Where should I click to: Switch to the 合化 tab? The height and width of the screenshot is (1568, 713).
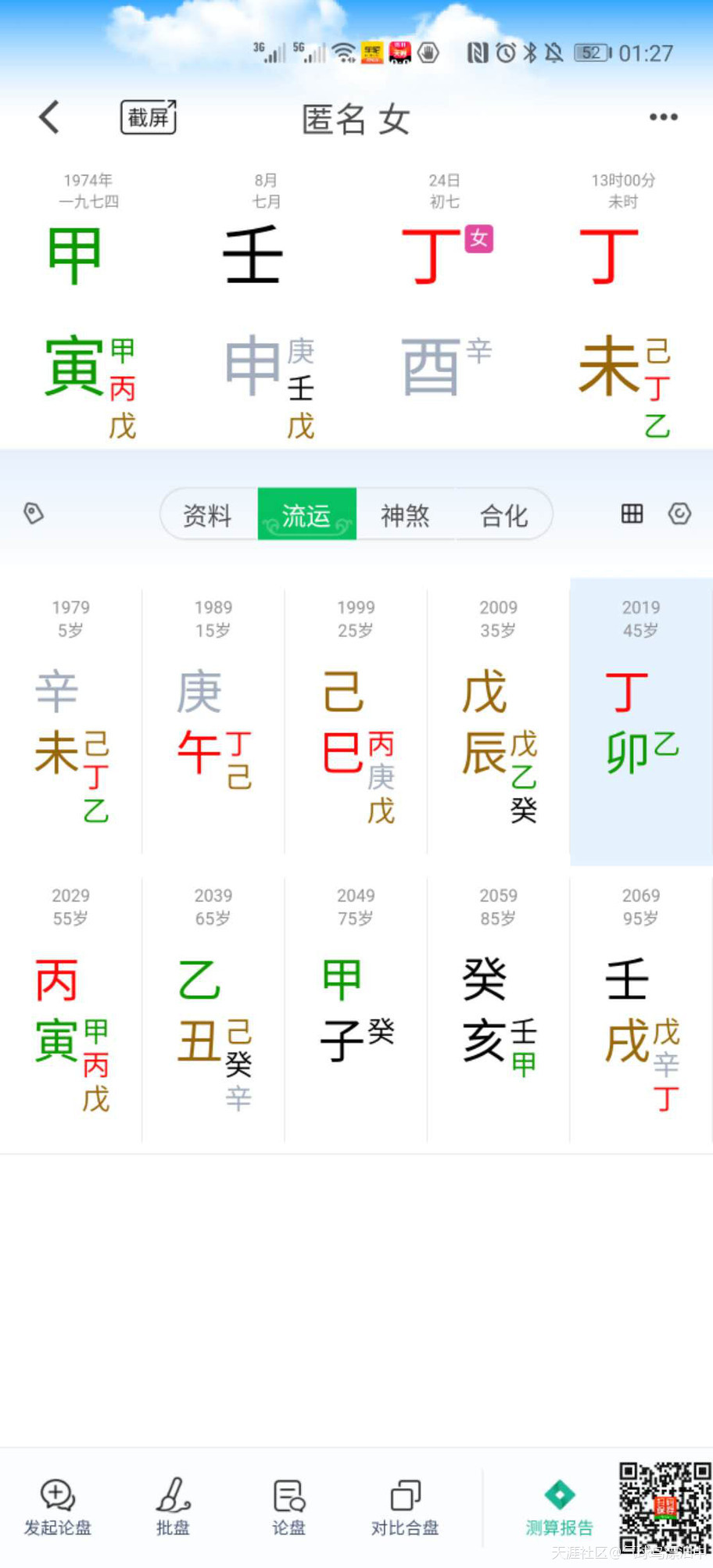point(503,514)
